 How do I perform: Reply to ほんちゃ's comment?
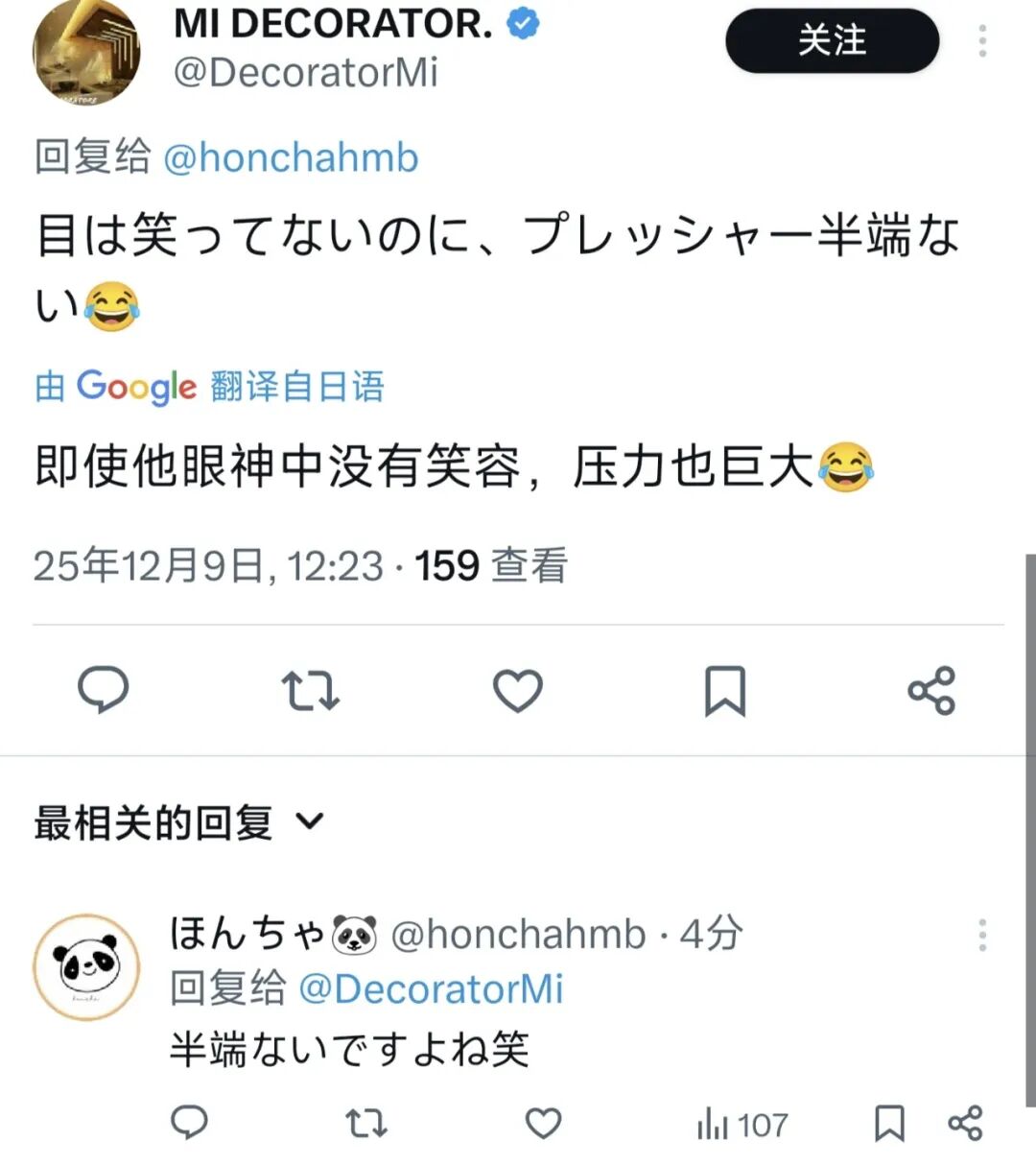click(x=189, y=1122)
